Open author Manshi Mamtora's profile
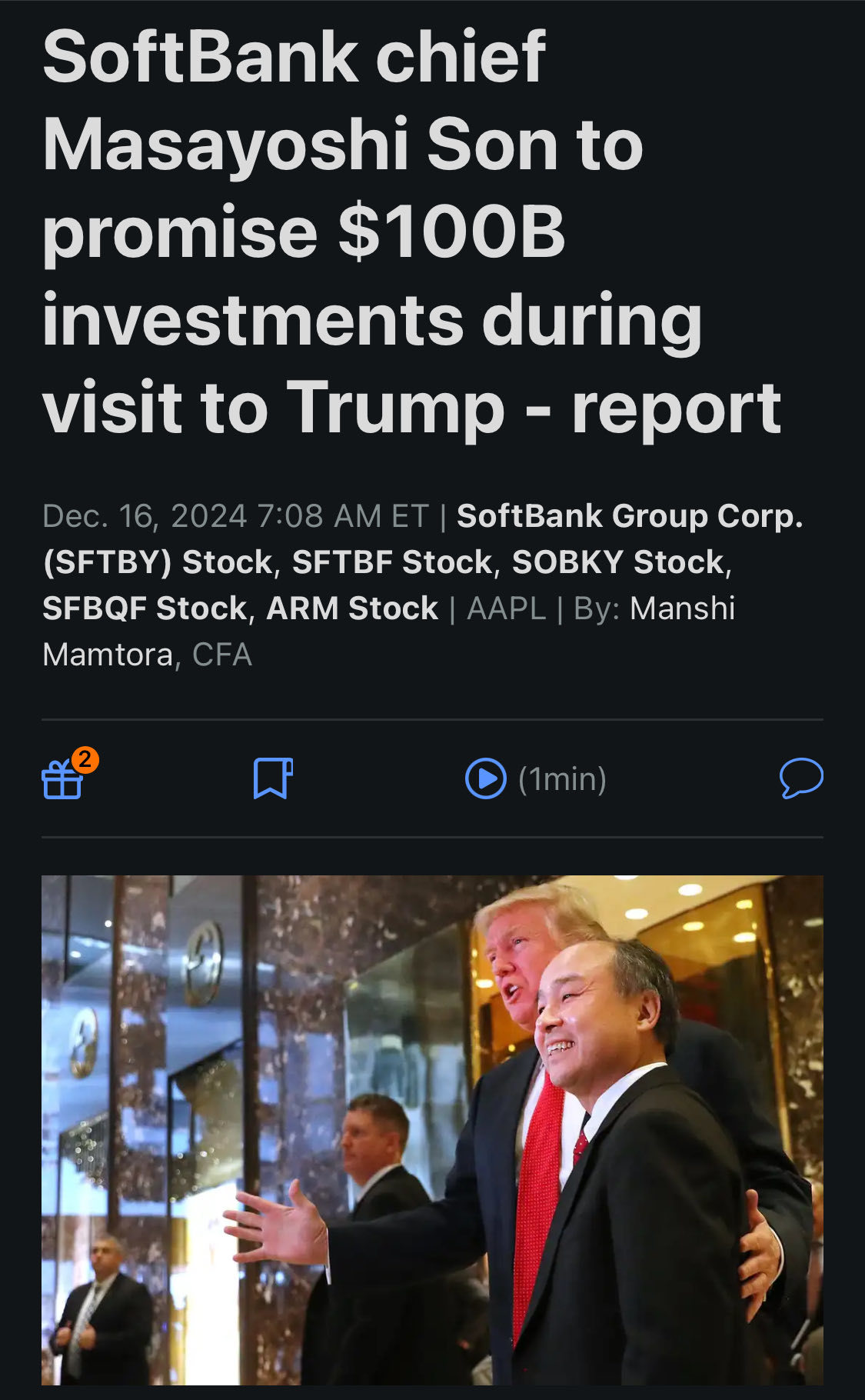This screenshot has width=865, height=1400. [x=388, y=632]
